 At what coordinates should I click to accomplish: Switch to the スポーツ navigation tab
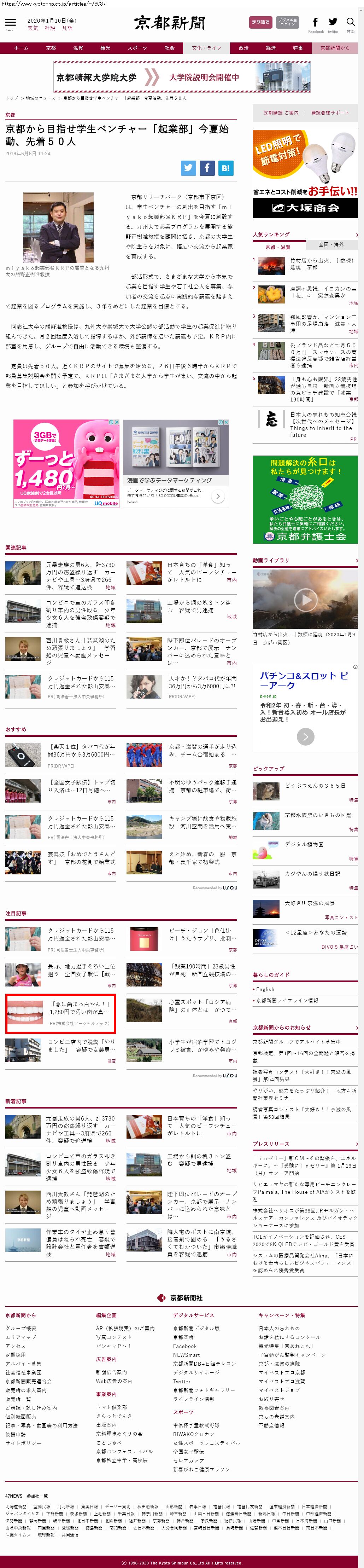click(137, 48)
